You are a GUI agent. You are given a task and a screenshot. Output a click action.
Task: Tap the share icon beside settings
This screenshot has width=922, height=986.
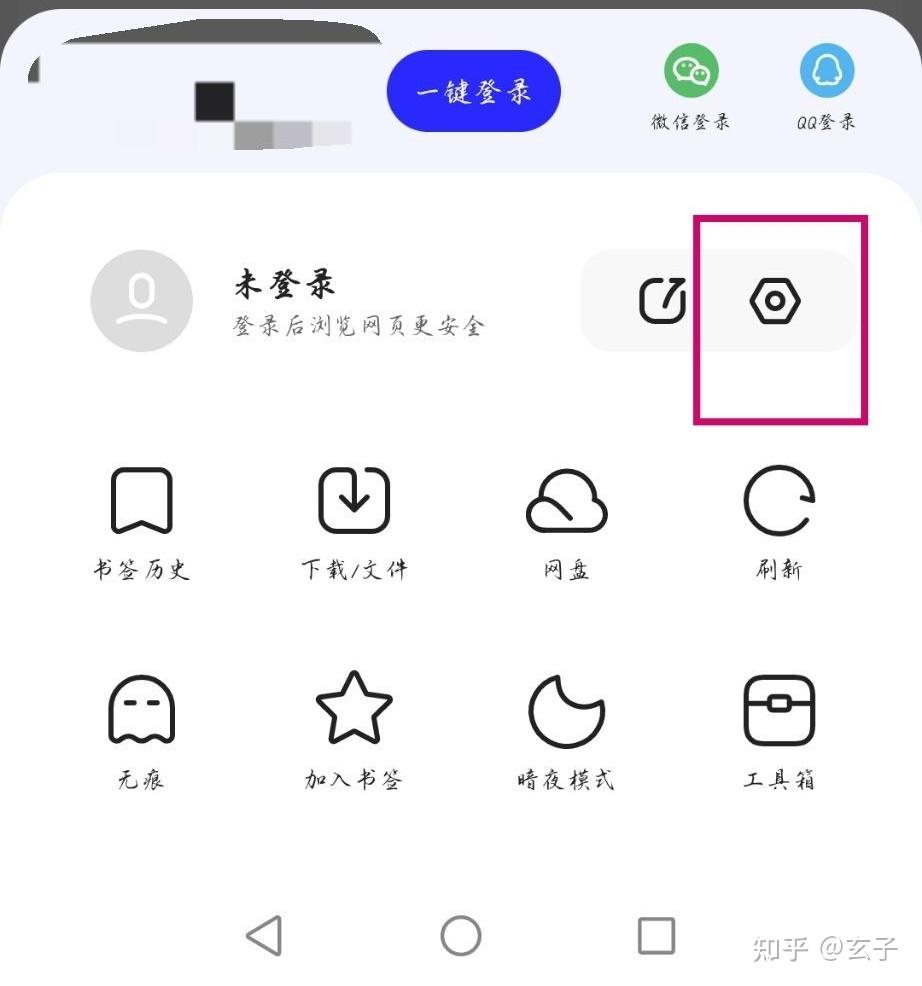click(662, 301)
